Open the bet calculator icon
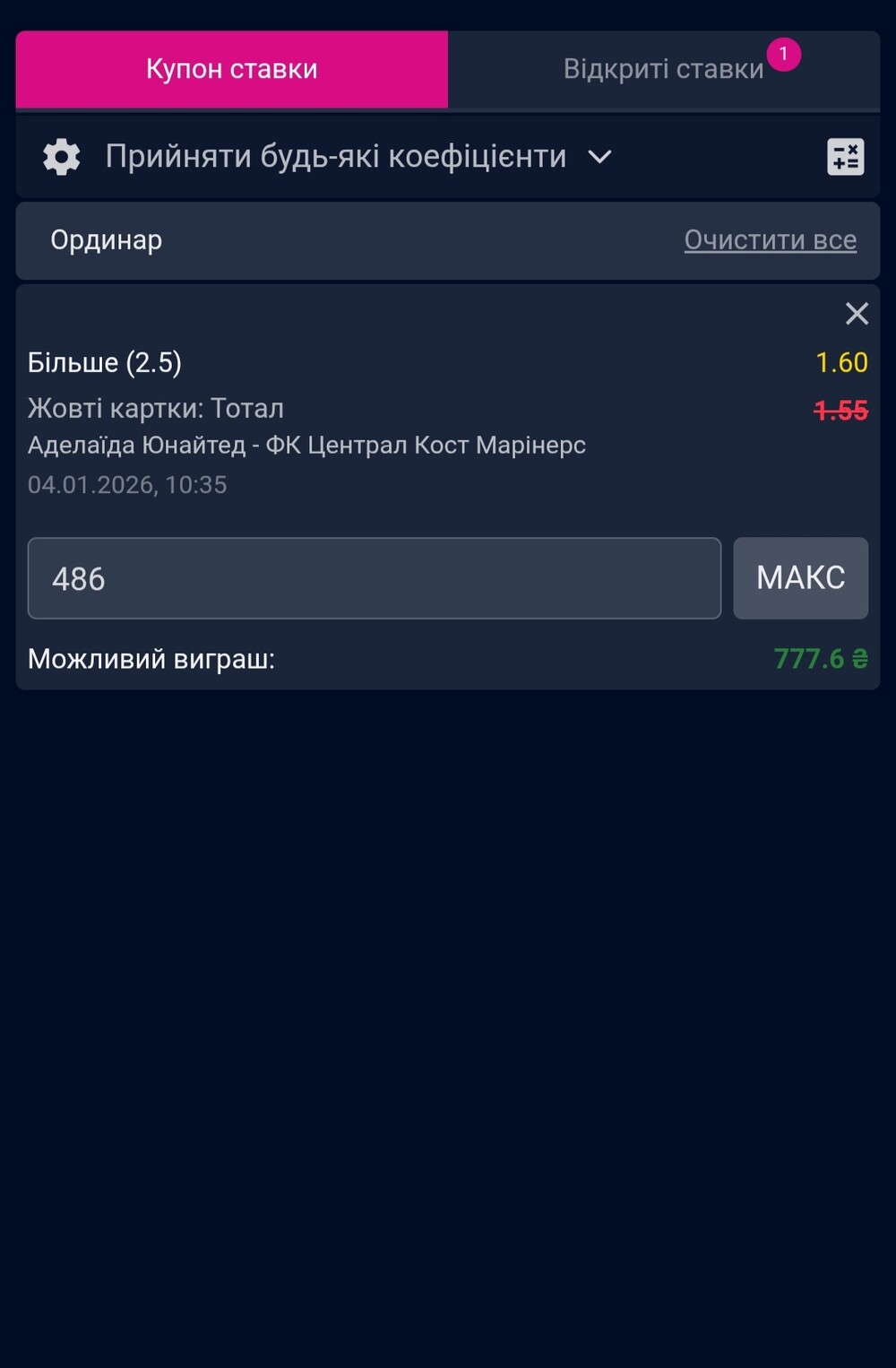Screen dimensions: 896x1368 (845, 157)
